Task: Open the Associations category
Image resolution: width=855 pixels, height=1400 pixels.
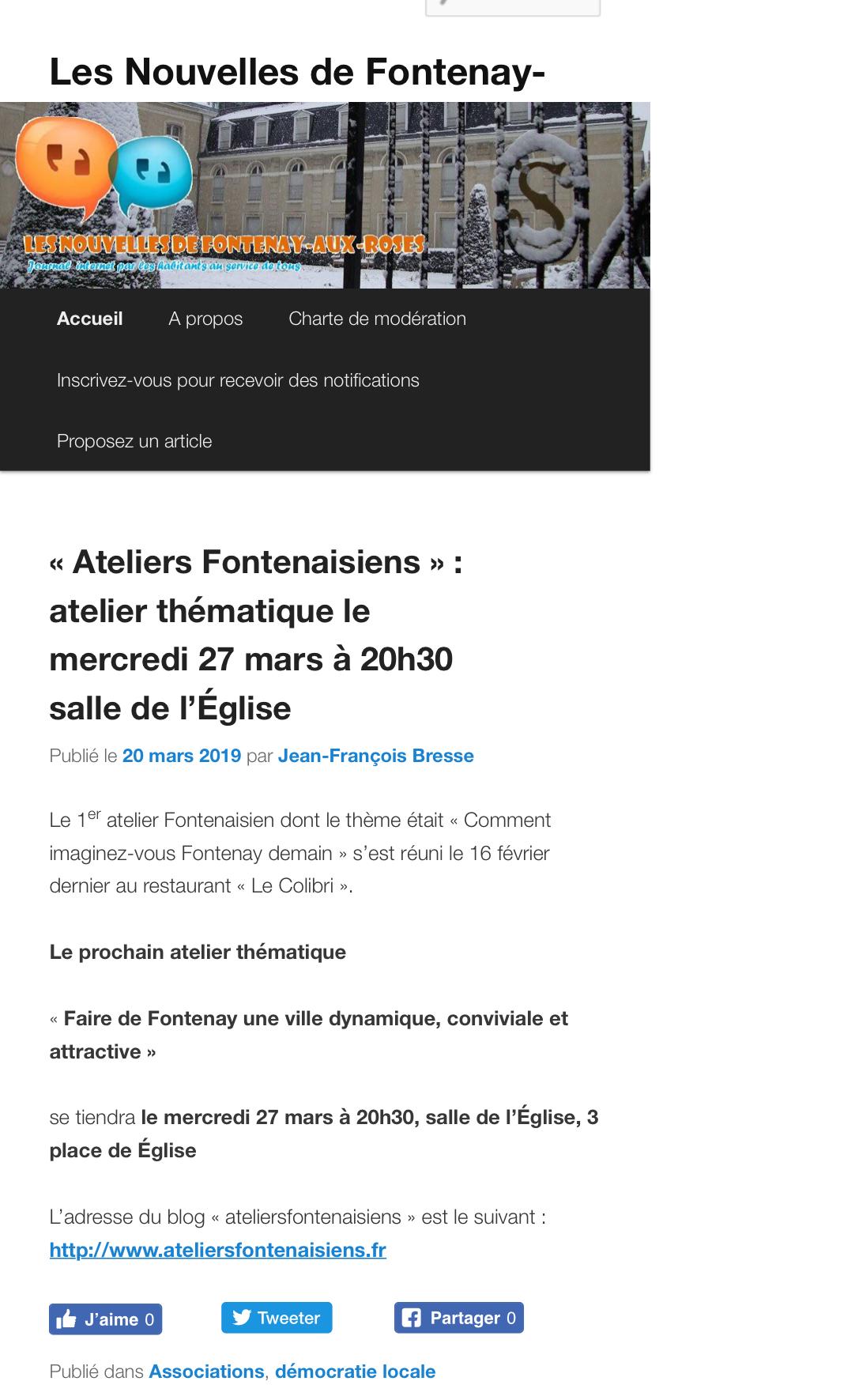Action: pyautogui.click(x=206, y=1372)
